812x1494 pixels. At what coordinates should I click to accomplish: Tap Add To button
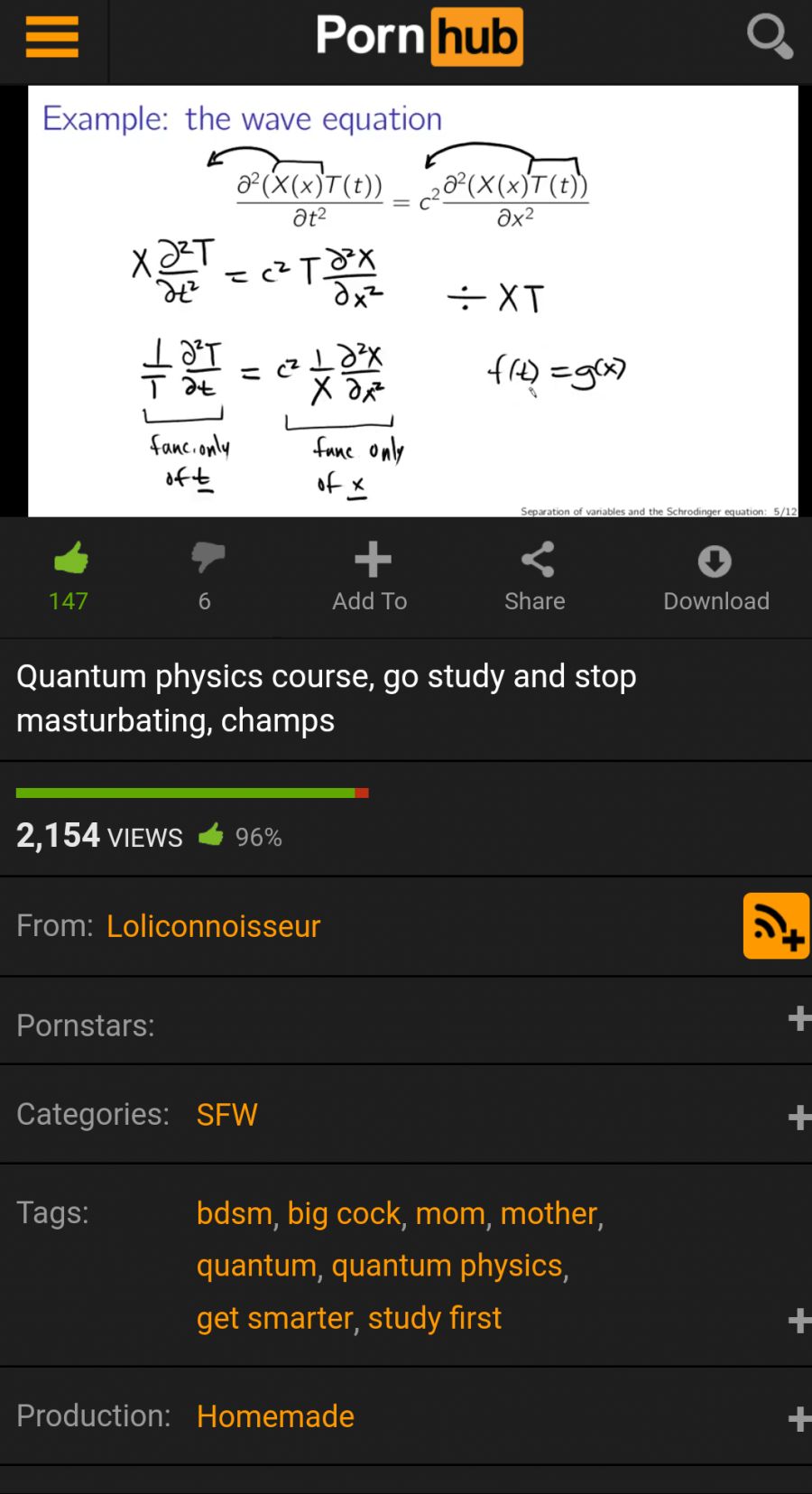[371, 576]
